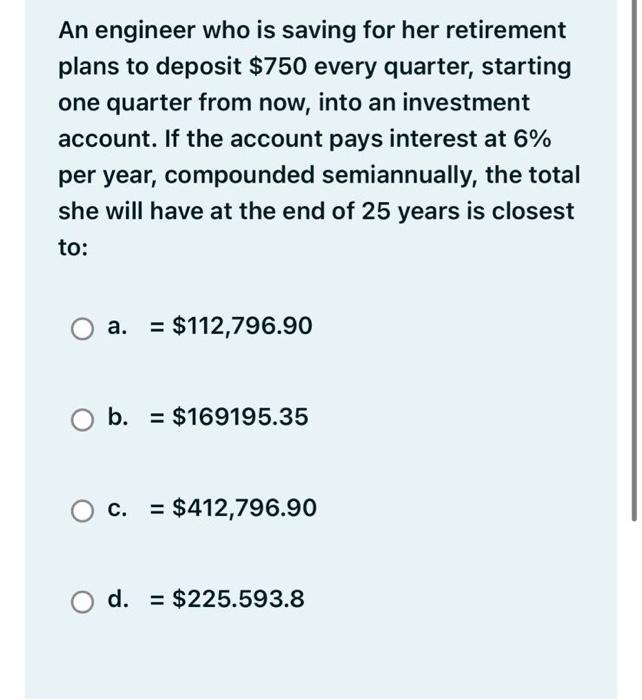
Task: Select answer a. $112,796.90
Action: pyautogui.click(x=80, y=327)
